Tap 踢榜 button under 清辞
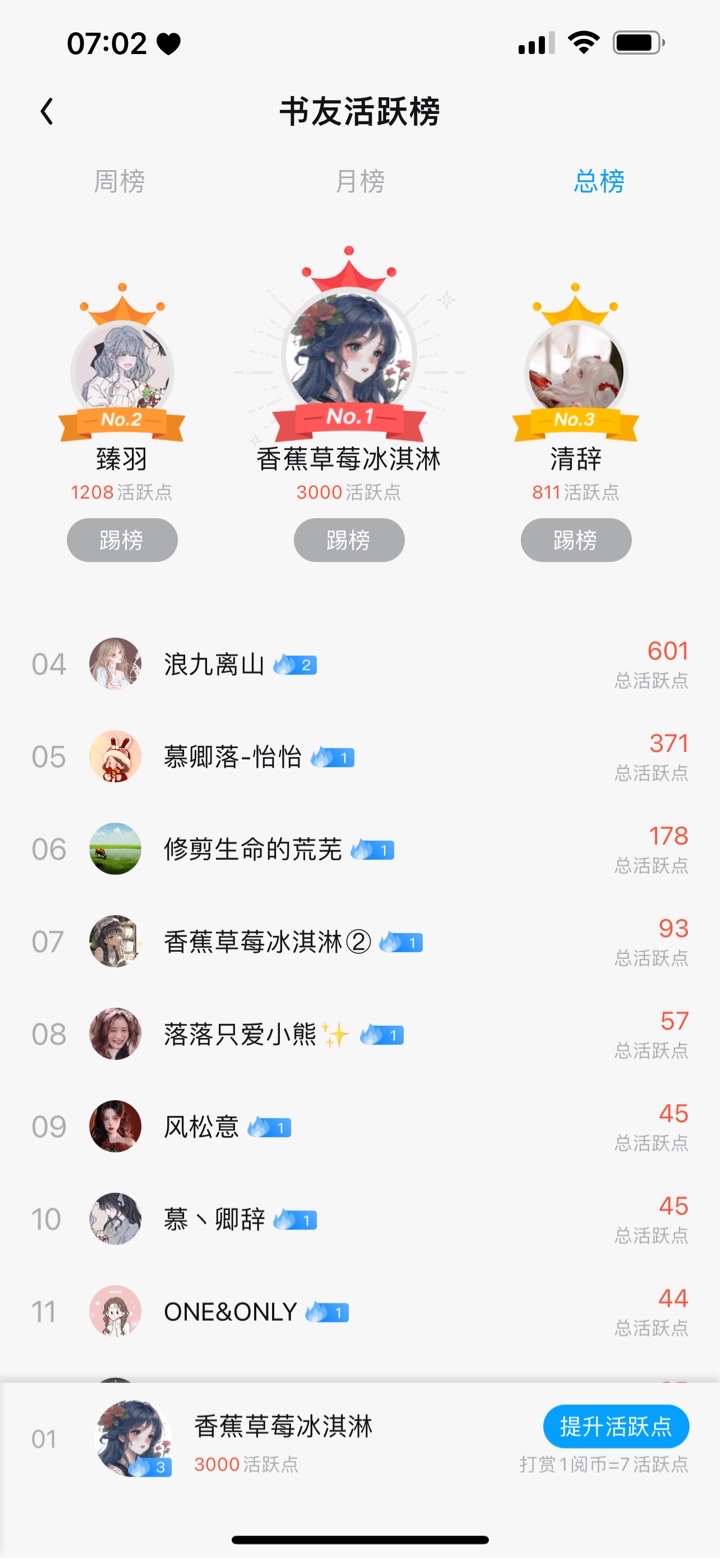Image resolution: width=720 pixels, height=1558 pixels. (x=576, y=540)
